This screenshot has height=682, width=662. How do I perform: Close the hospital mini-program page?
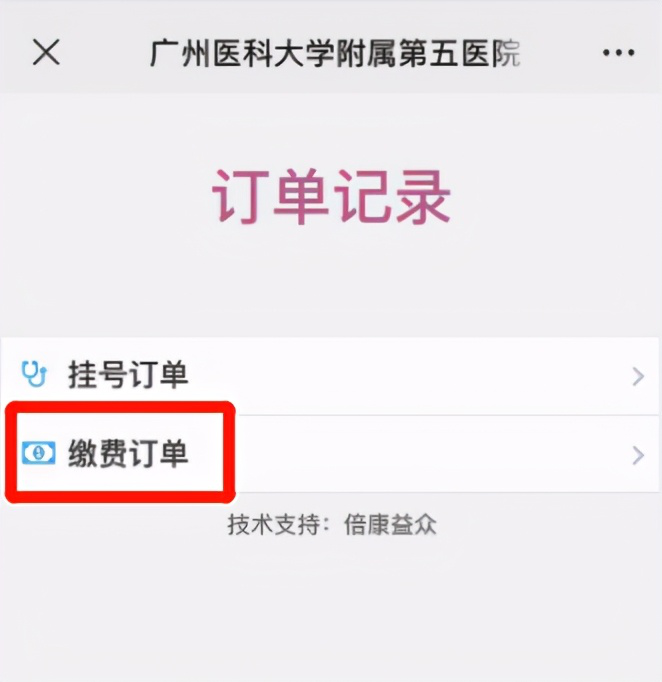(x=46, y=53)
